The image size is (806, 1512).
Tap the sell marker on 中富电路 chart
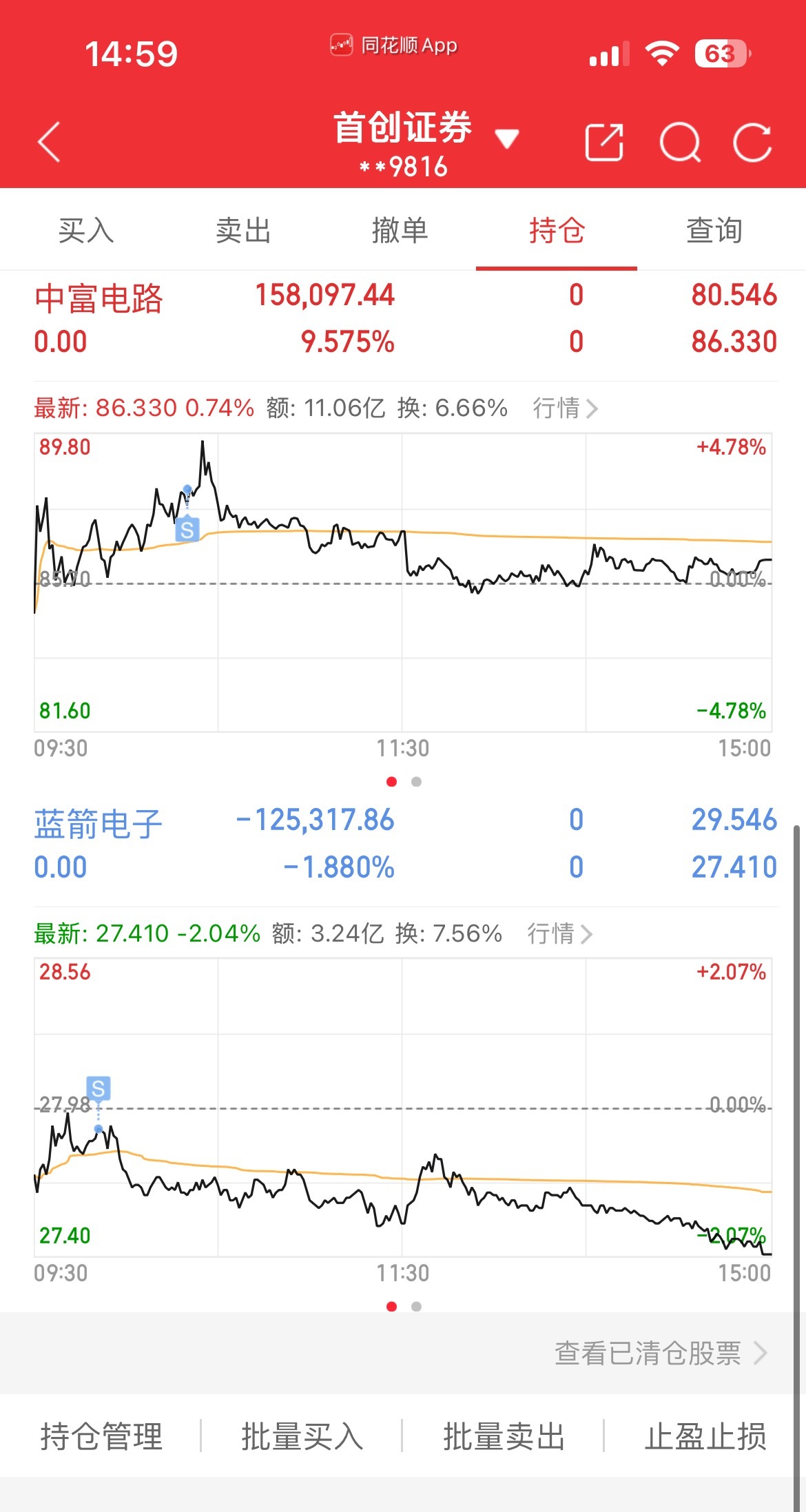click(187, 529)
